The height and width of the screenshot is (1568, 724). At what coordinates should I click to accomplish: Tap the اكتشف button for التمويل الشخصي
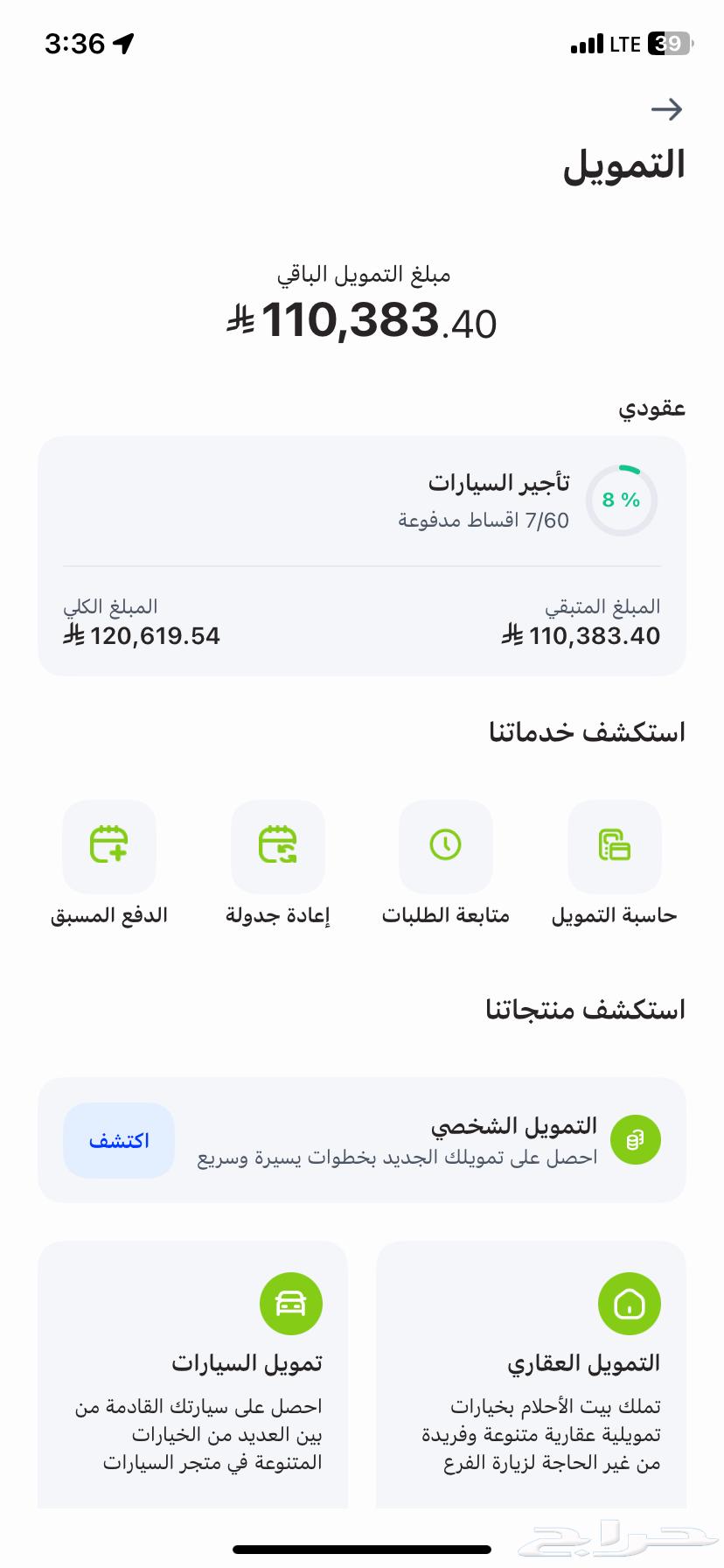[x=119, y=1140]
